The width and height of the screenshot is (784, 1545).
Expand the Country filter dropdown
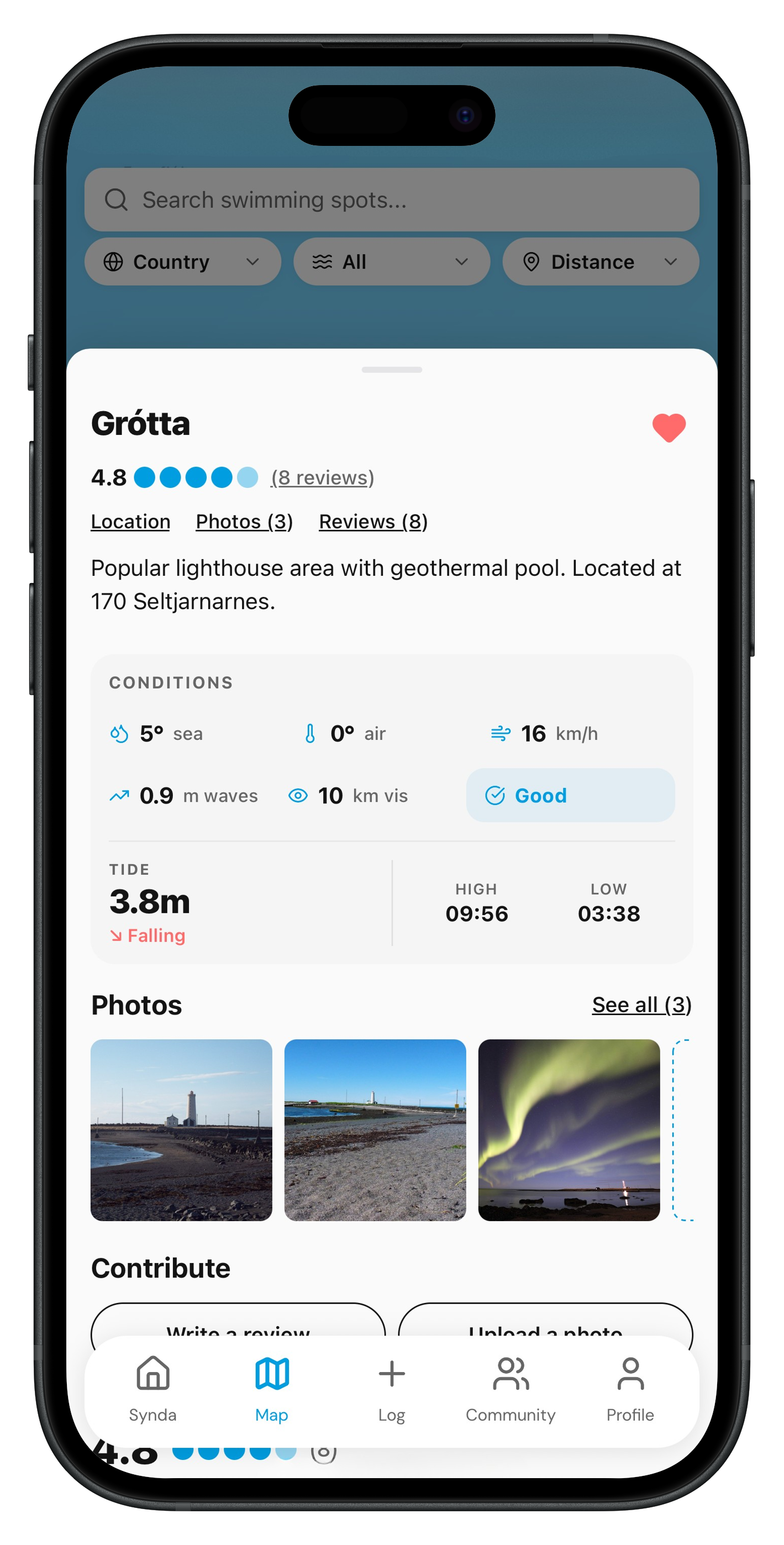[x=182, y=262]
